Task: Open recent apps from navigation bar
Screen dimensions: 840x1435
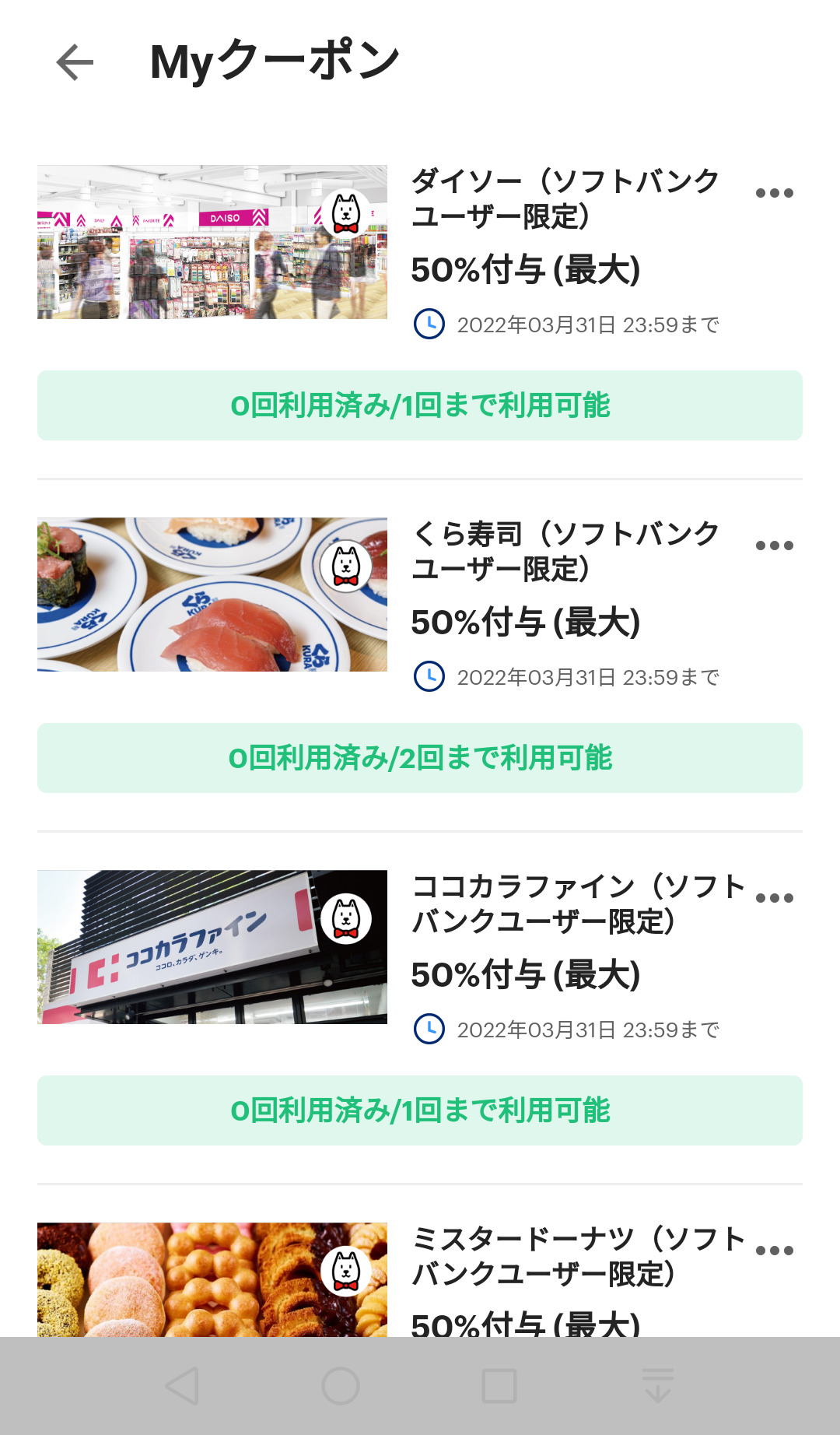Action: coord(499,1386)
